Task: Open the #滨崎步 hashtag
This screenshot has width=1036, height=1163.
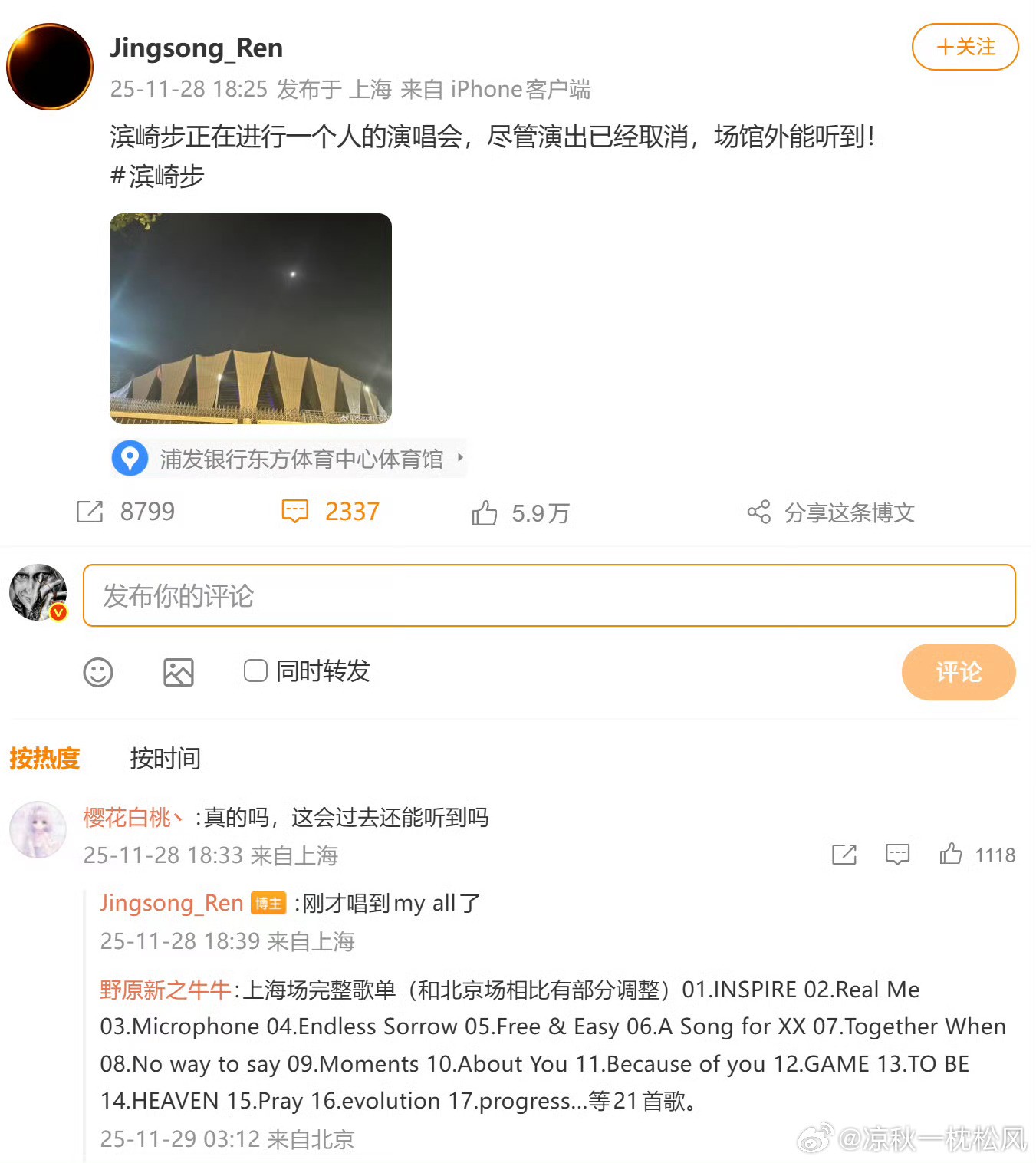Action: (158, 176)
